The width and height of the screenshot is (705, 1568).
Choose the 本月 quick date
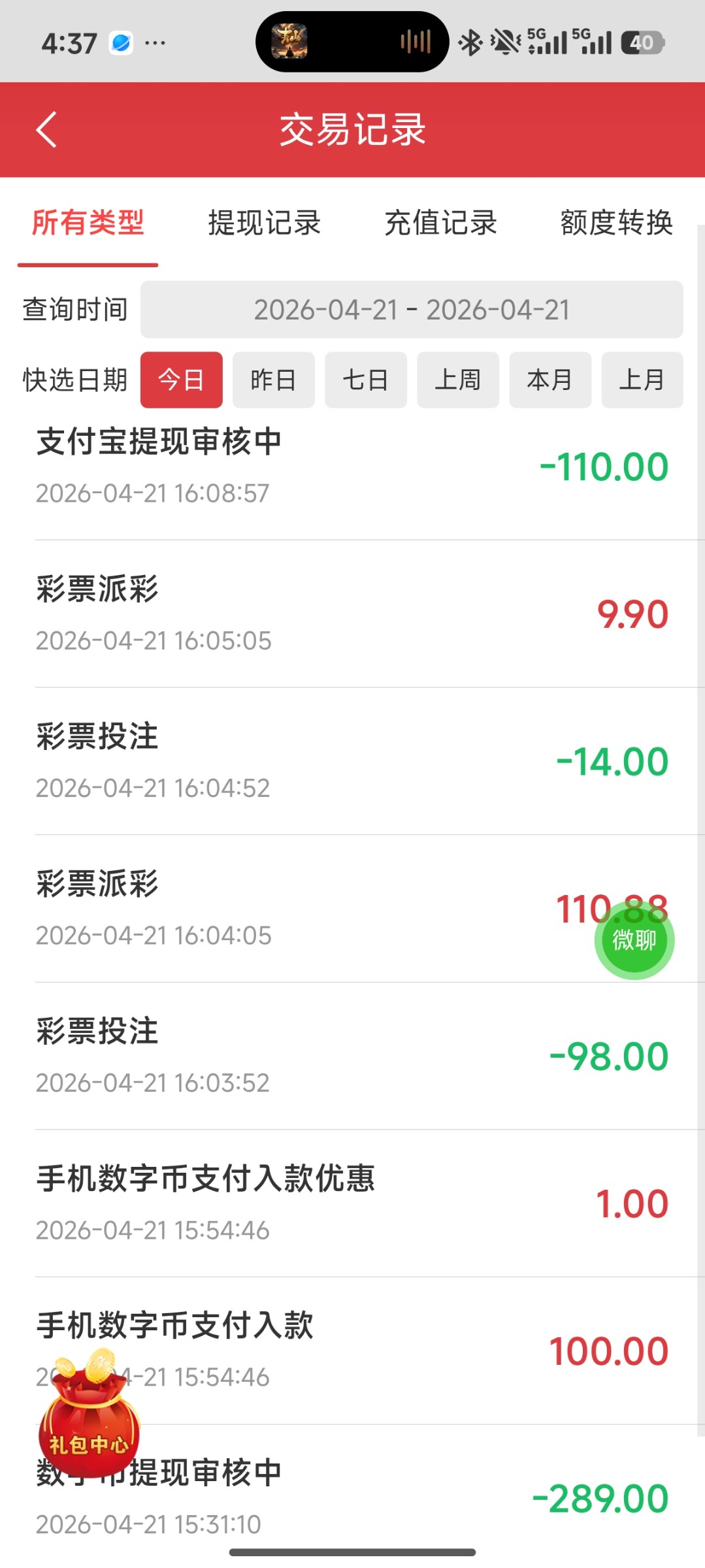pos(550,380)
